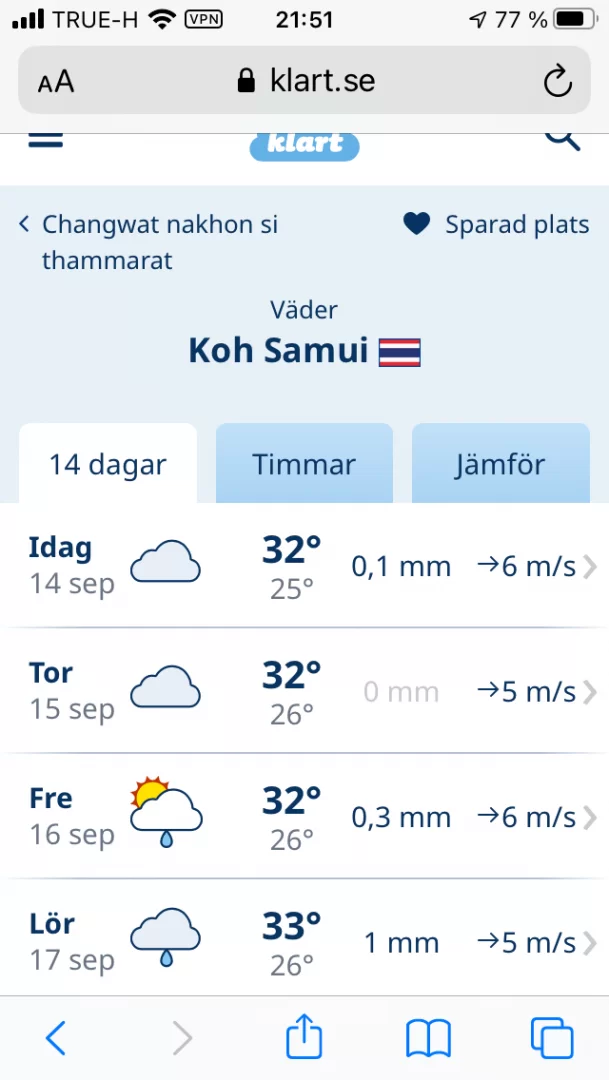Screen dimensions: 609x1080
Task: View the Fre 16 sep forecast row
Action: tap(304, 817)
